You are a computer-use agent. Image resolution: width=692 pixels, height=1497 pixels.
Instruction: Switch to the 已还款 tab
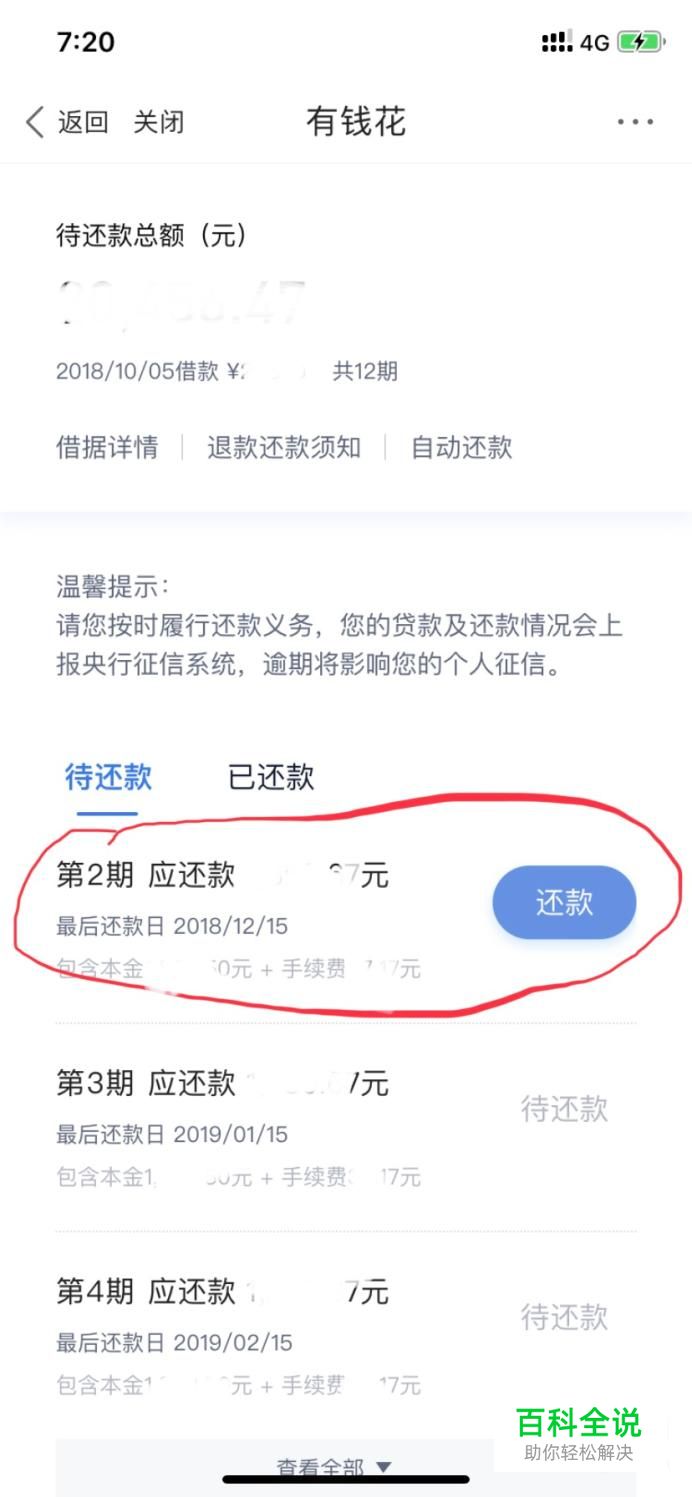[271, 777]
